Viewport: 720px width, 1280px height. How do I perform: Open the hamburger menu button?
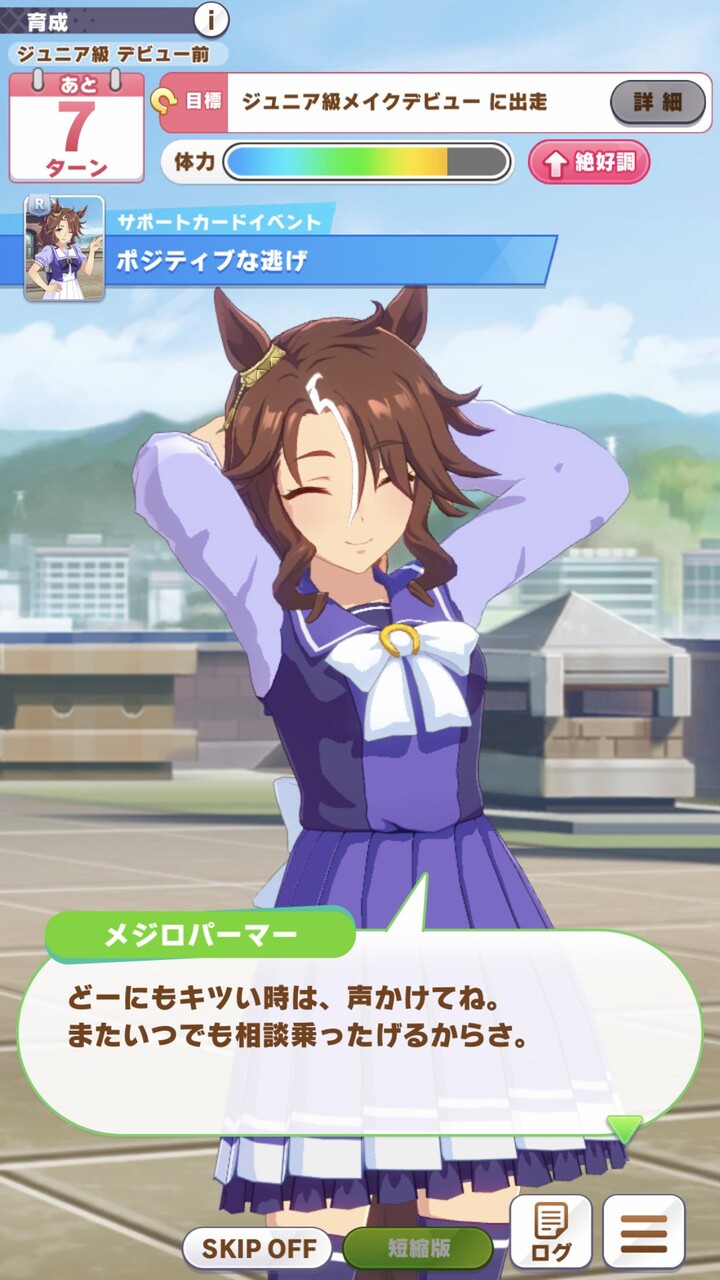(644, 1232)
